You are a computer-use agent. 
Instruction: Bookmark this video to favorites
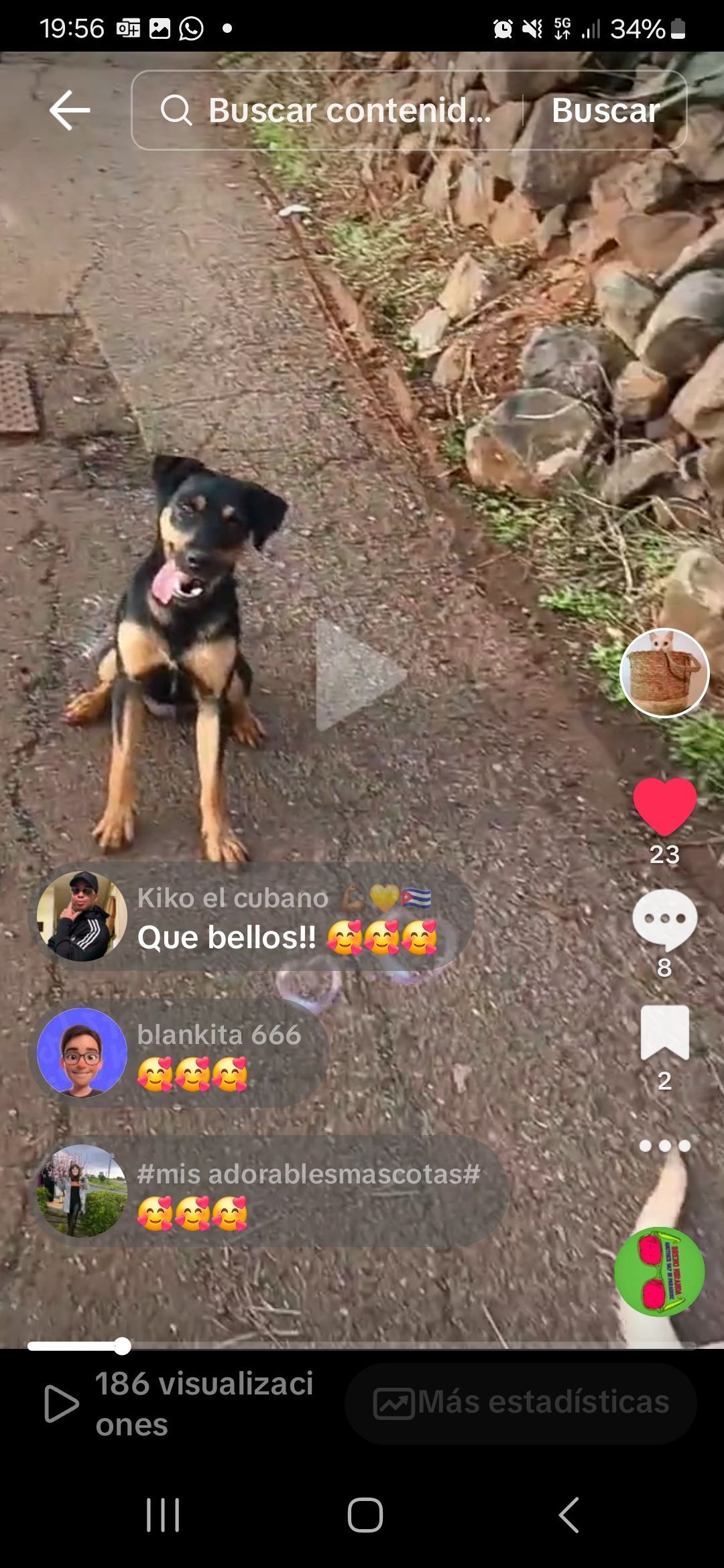pos(664,1033)
